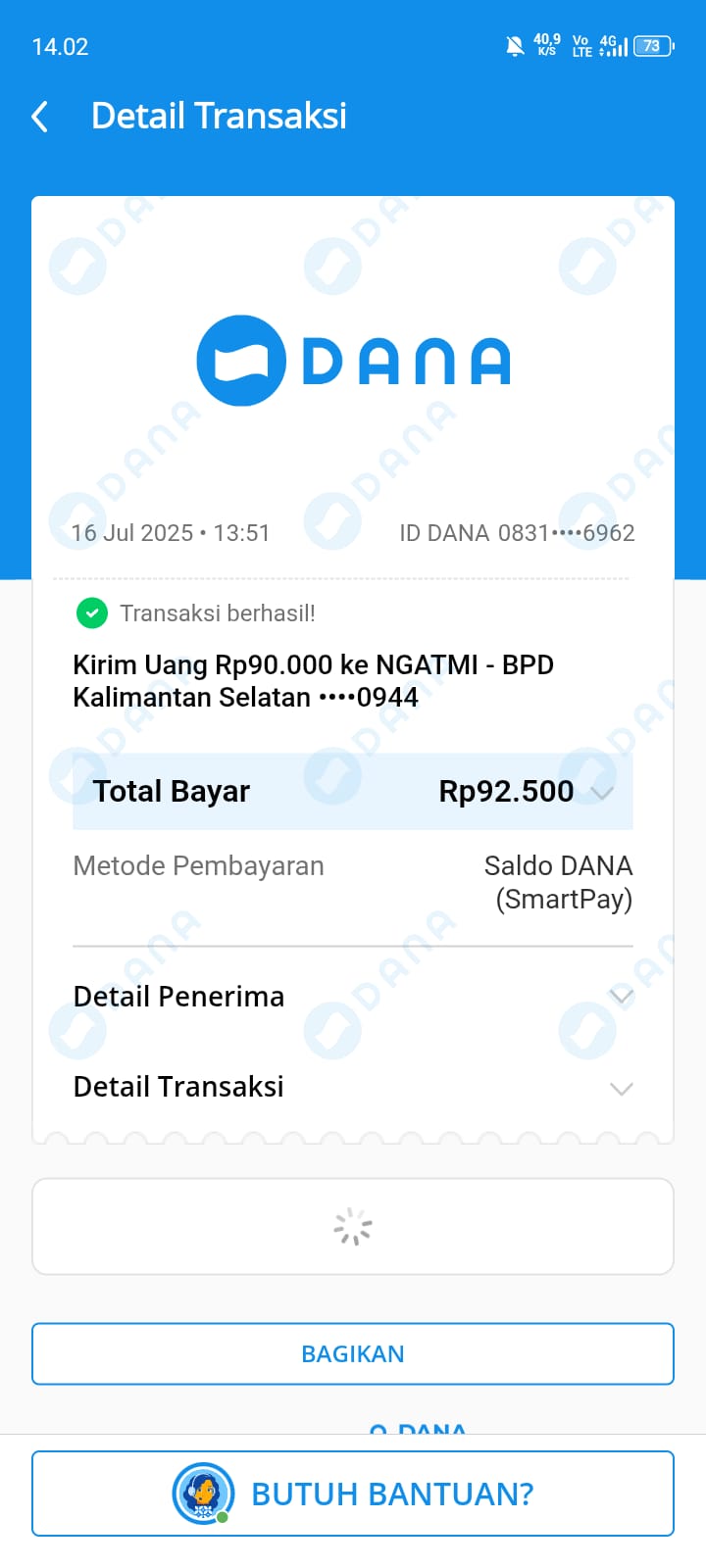The height and width of the screenshot is (1568, 706).
Task: Tap the BAGIKAN button
Action: point(353,1353)
